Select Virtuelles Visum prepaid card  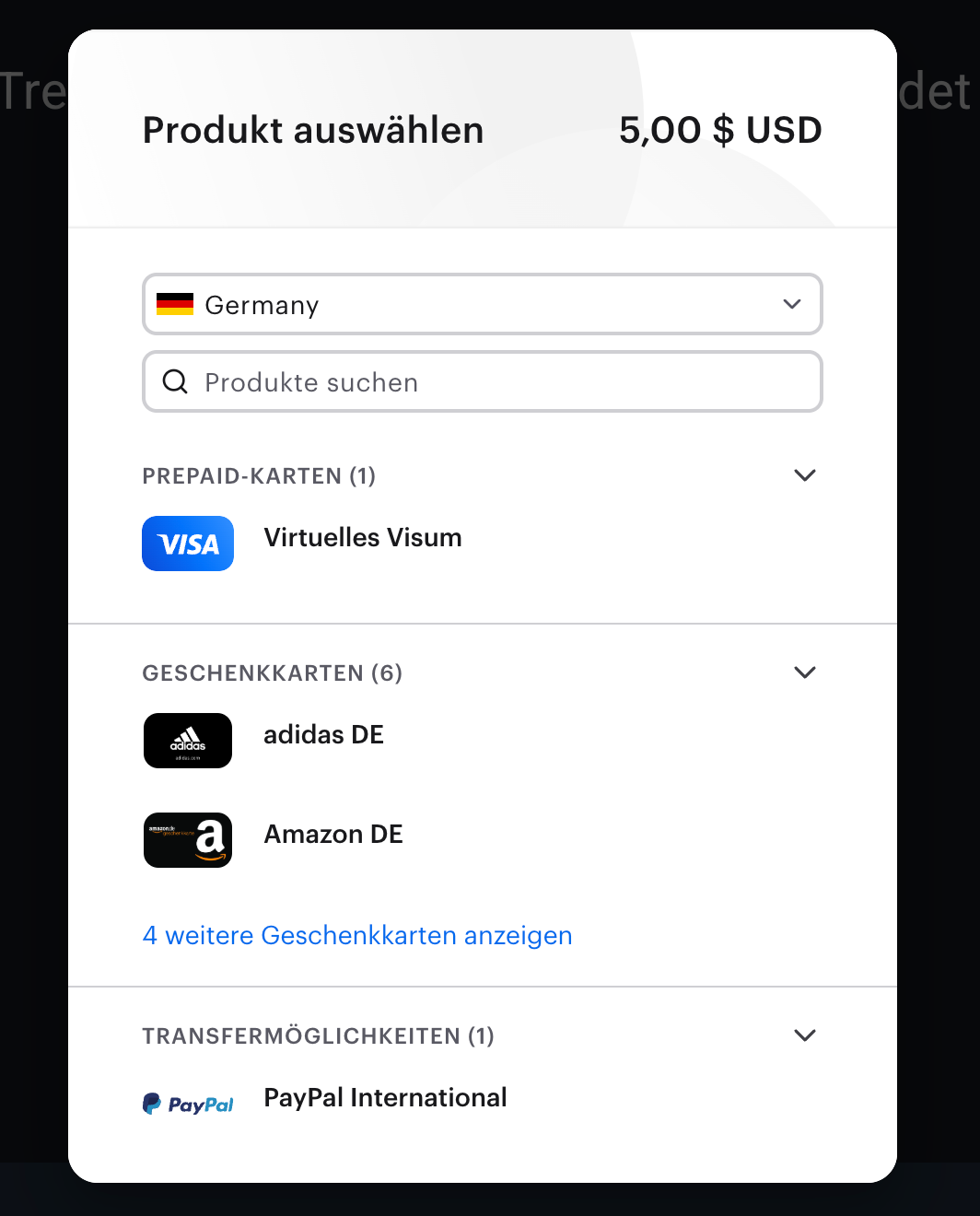pos(362,538)
